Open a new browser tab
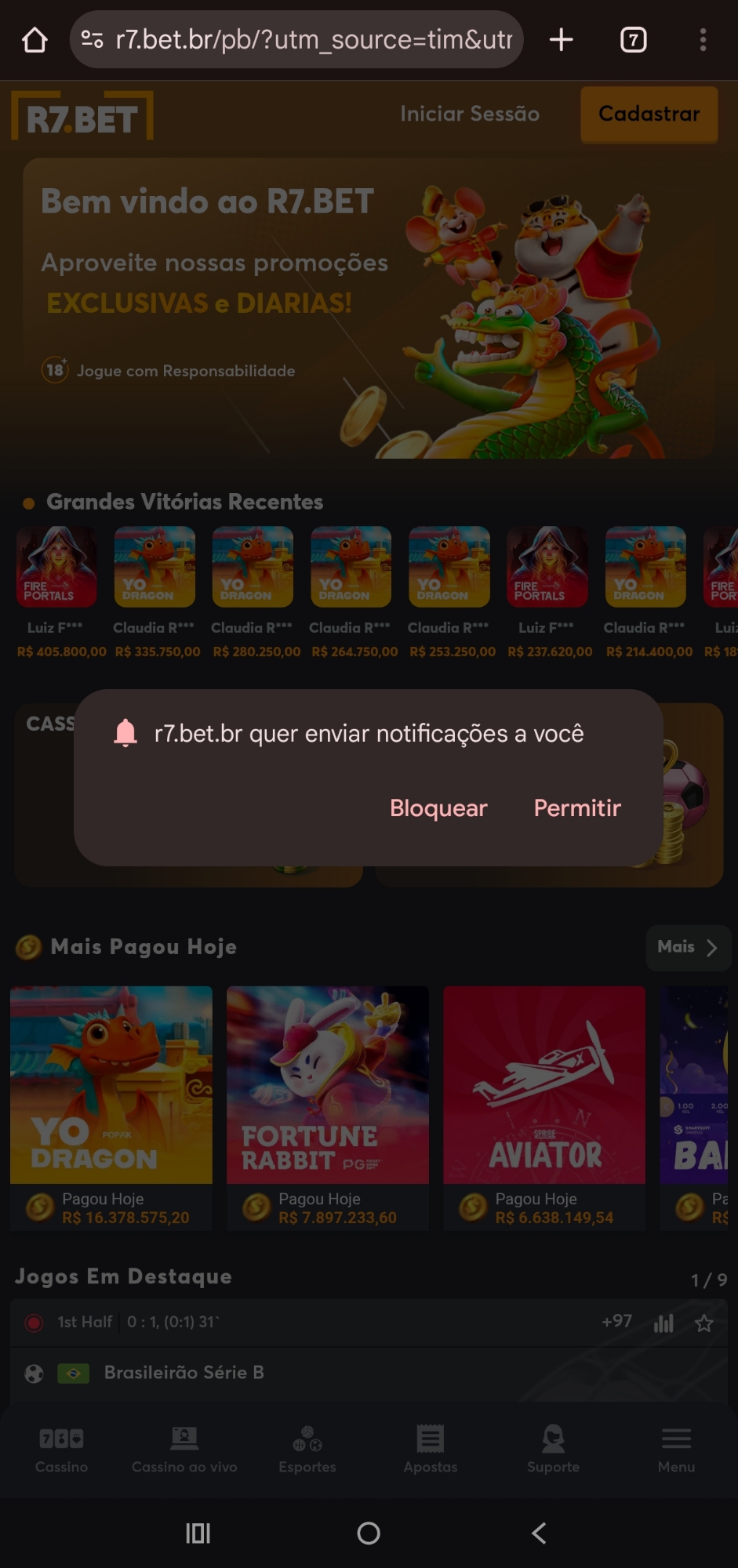 coord(562,40)
